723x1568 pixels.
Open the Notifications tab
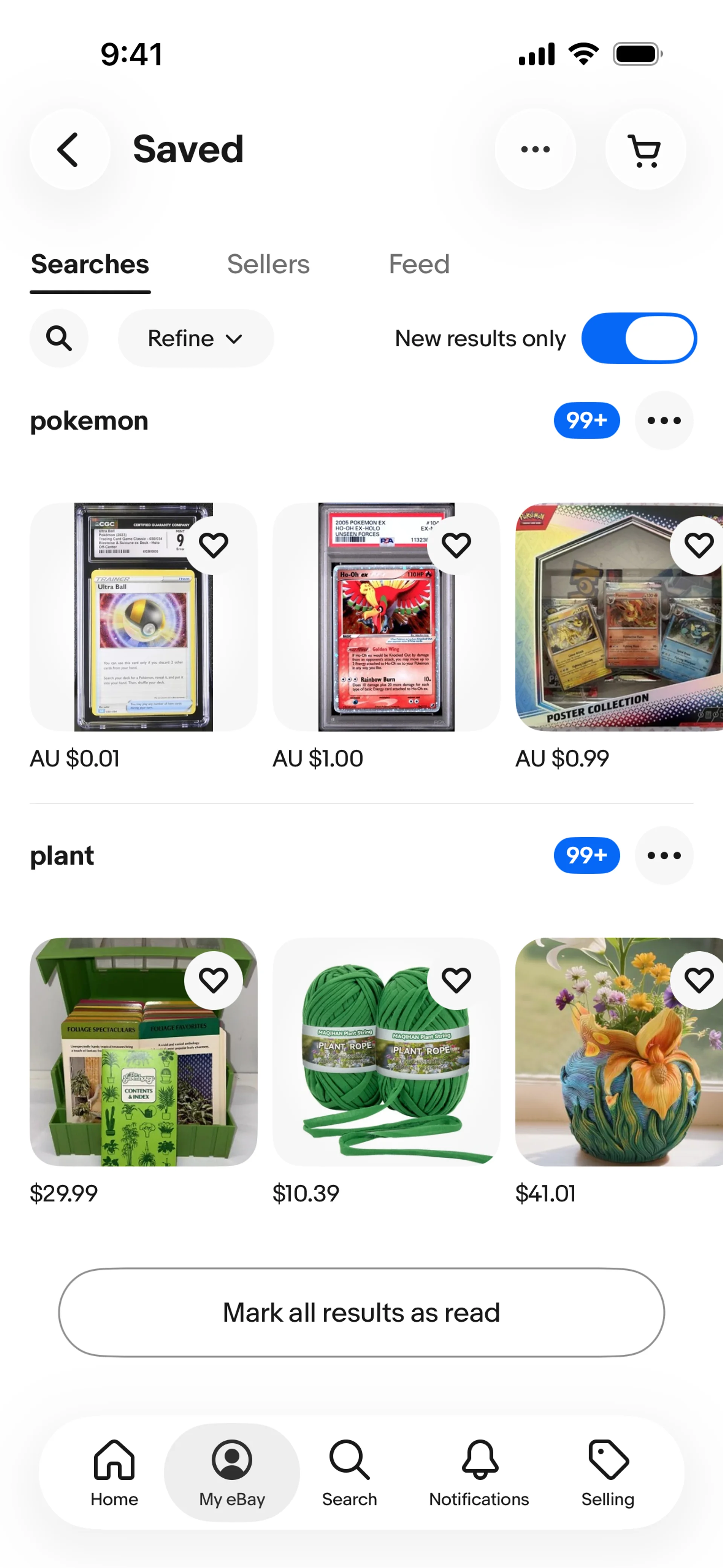coord(479,1472)
